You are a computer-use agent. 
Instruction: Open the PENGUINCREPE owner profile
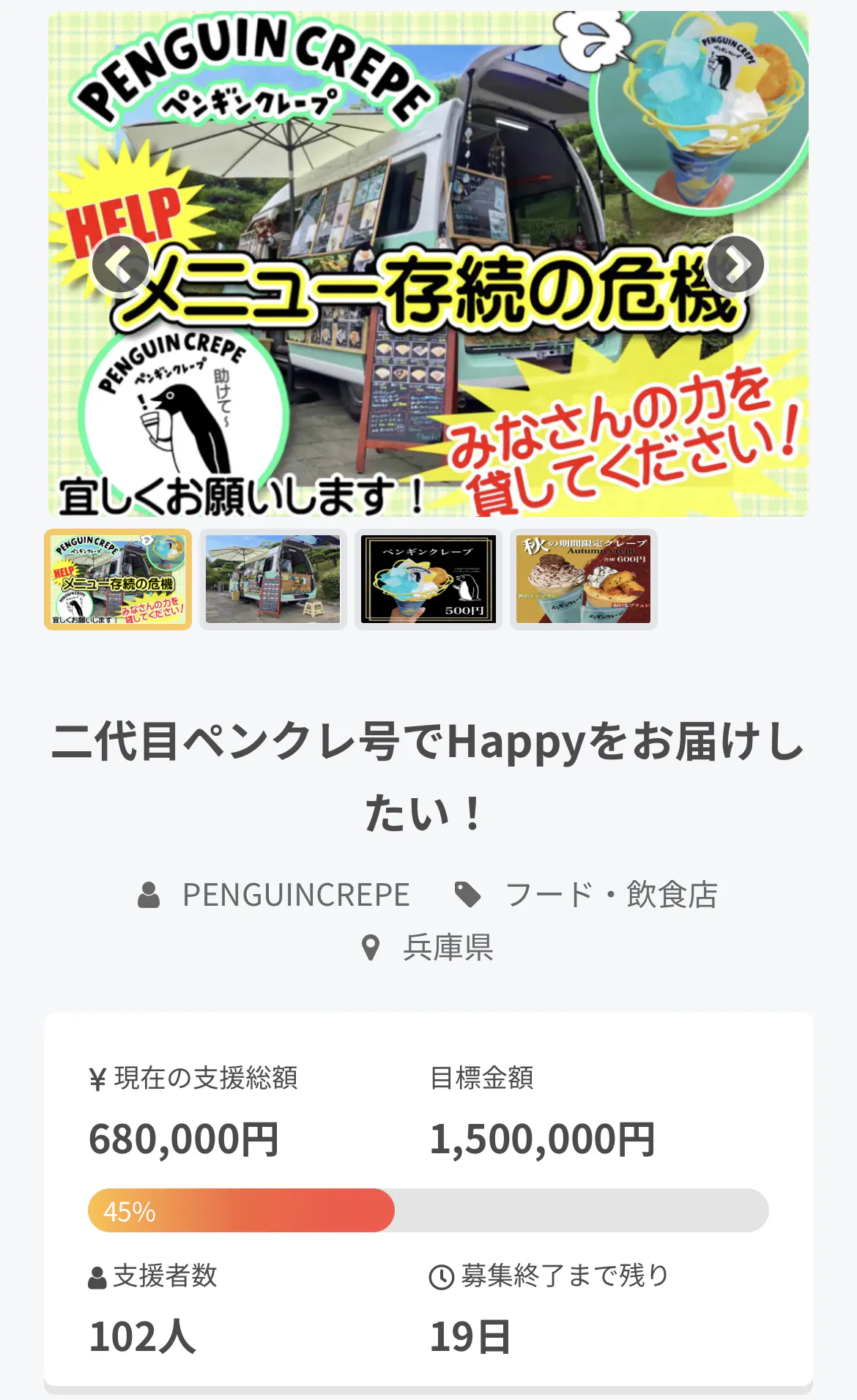[x=295, y=895]
